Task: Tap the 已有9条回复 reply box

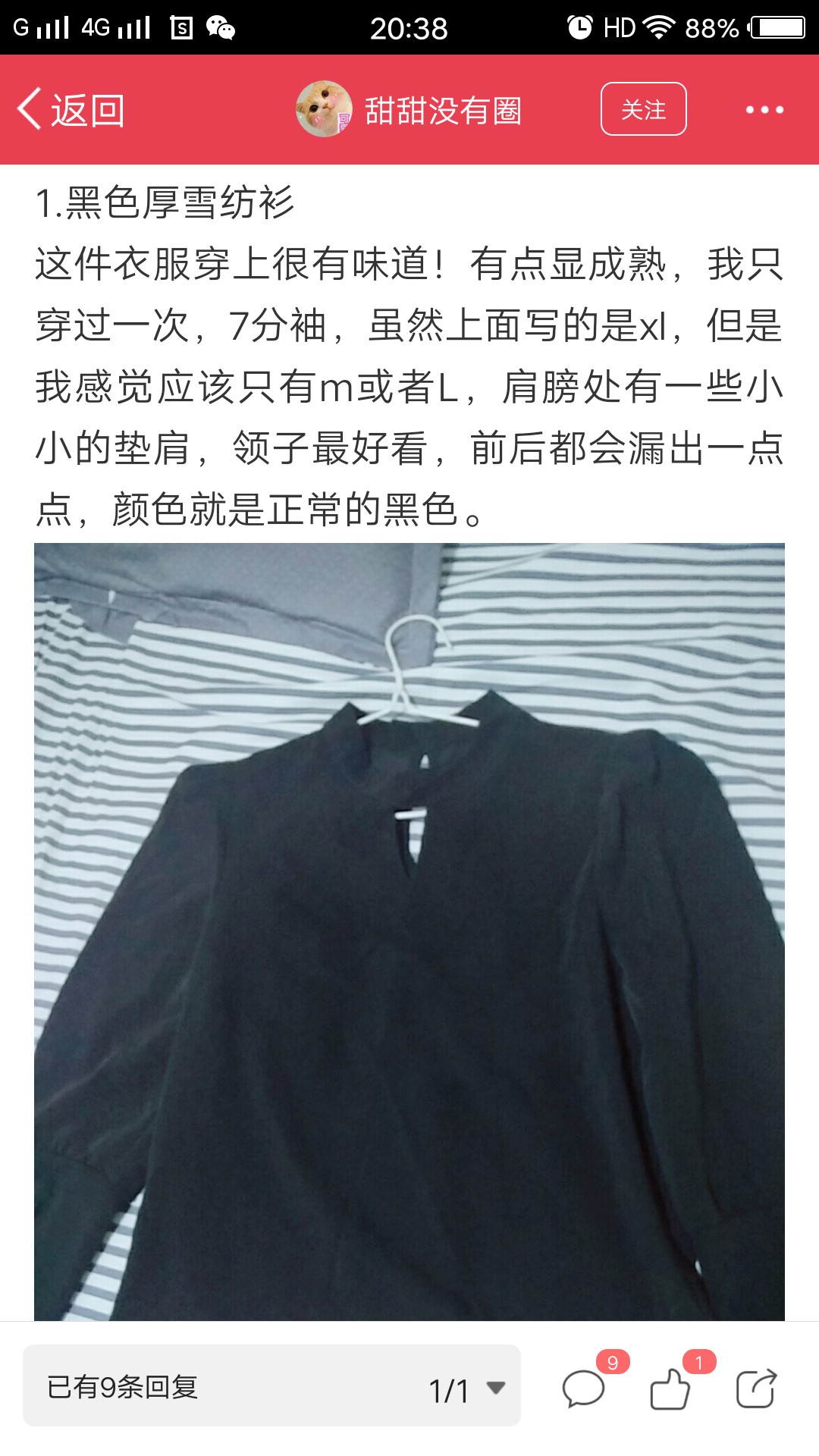Action: point(271,1385)
